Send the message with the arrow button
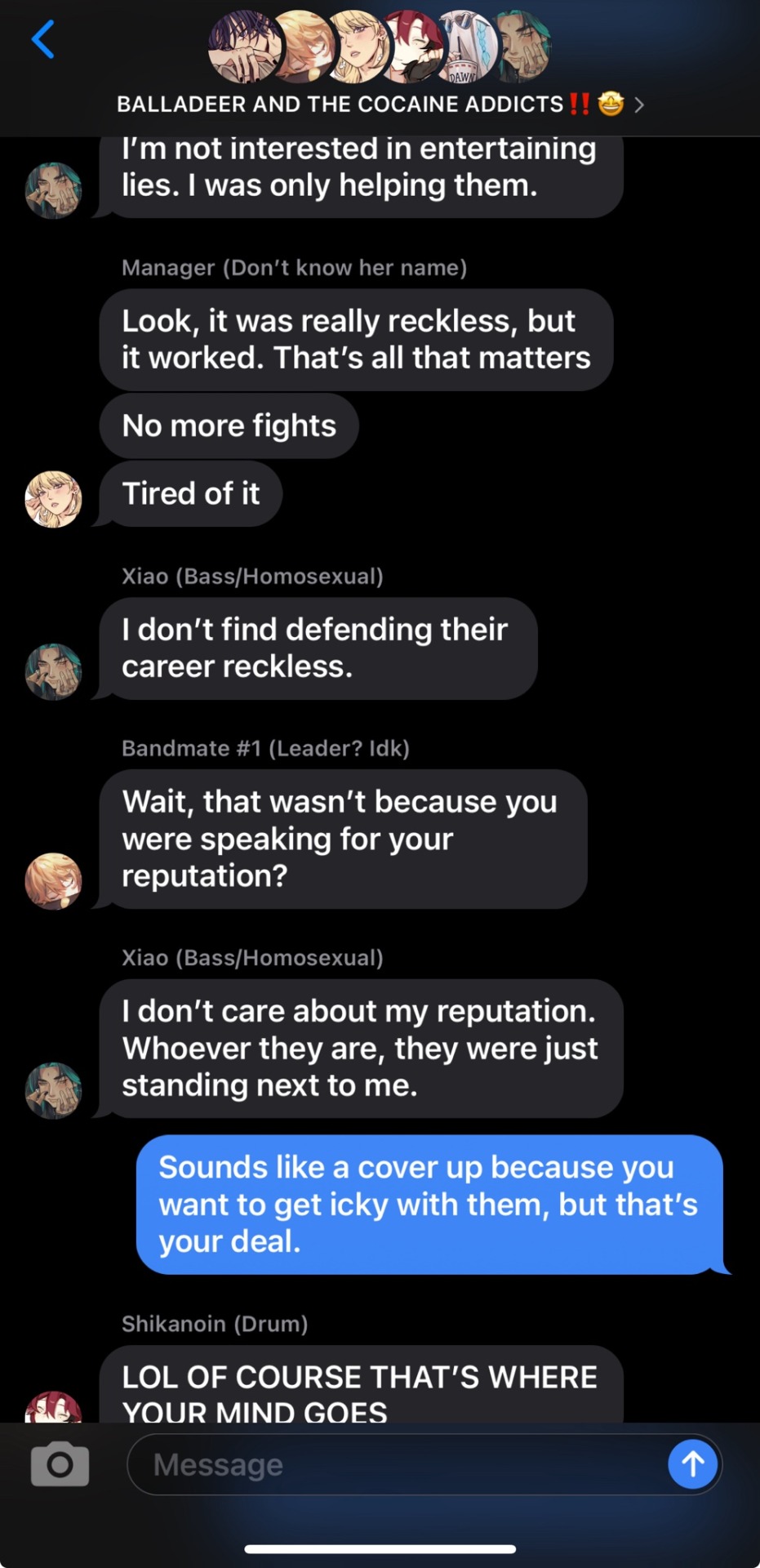Screen dimensions: 760x1568 pos(692,1464)
